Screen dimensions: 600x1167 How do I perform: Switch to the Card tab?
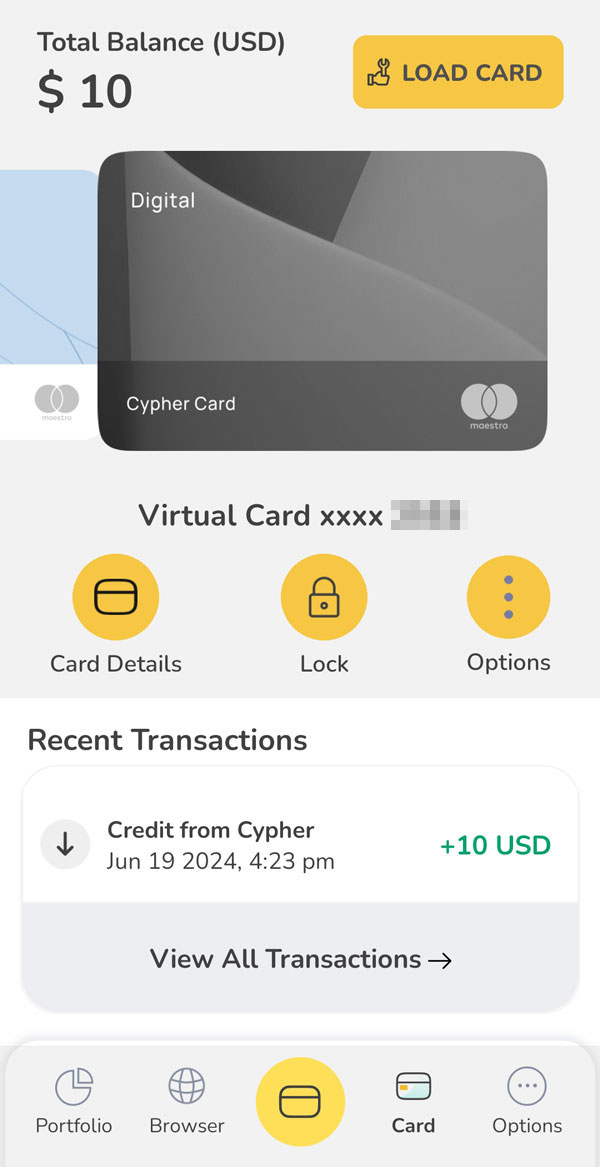click(413, 1100)
